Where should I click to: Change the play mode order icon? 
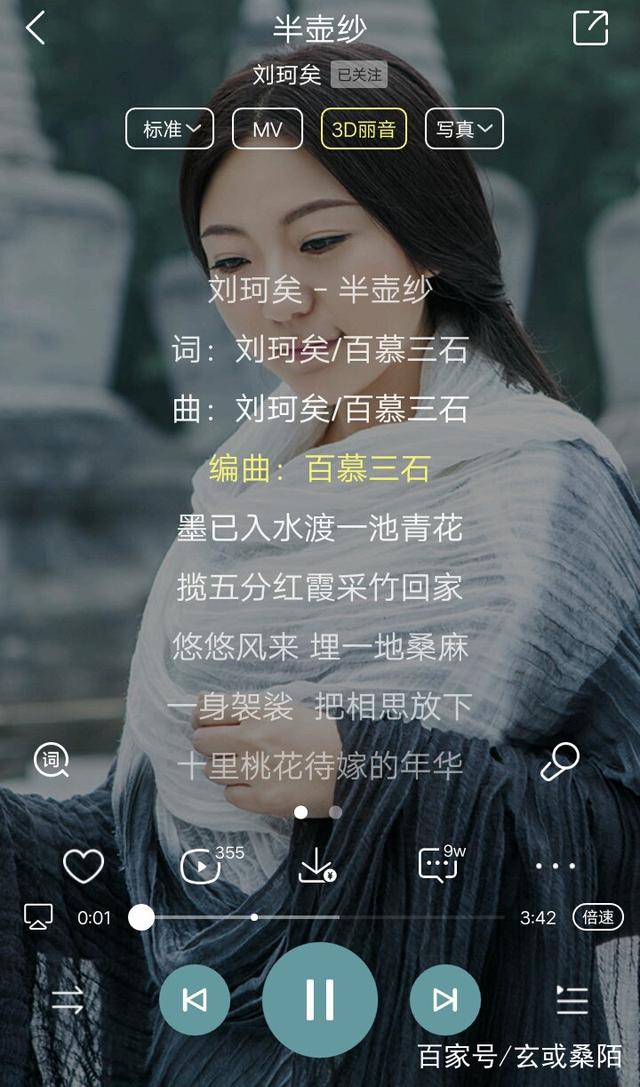pos(67,999)
